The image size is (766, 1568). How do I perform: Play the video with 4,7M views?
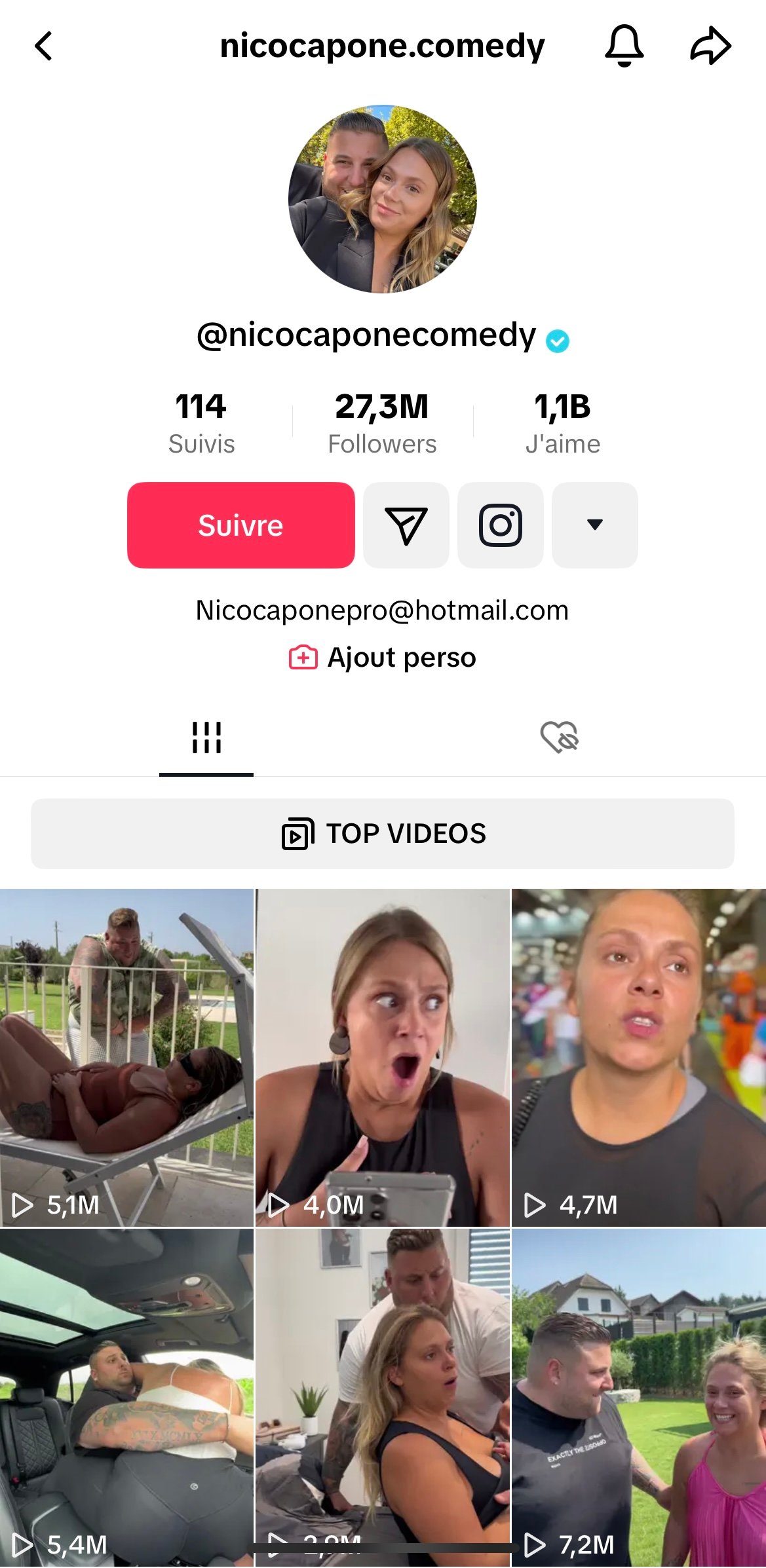(x=639, y=1057)
